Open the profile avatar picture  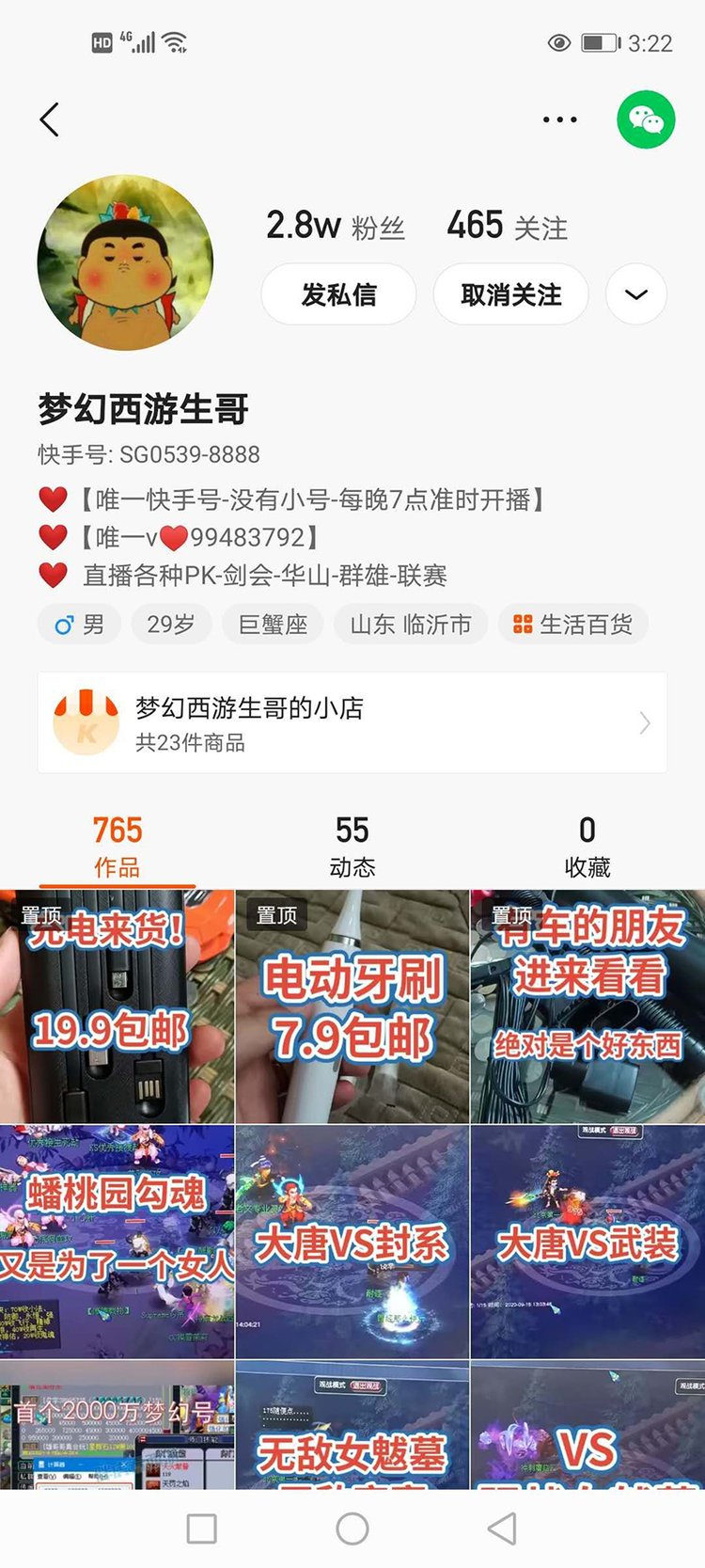click(x=125, y=262)
